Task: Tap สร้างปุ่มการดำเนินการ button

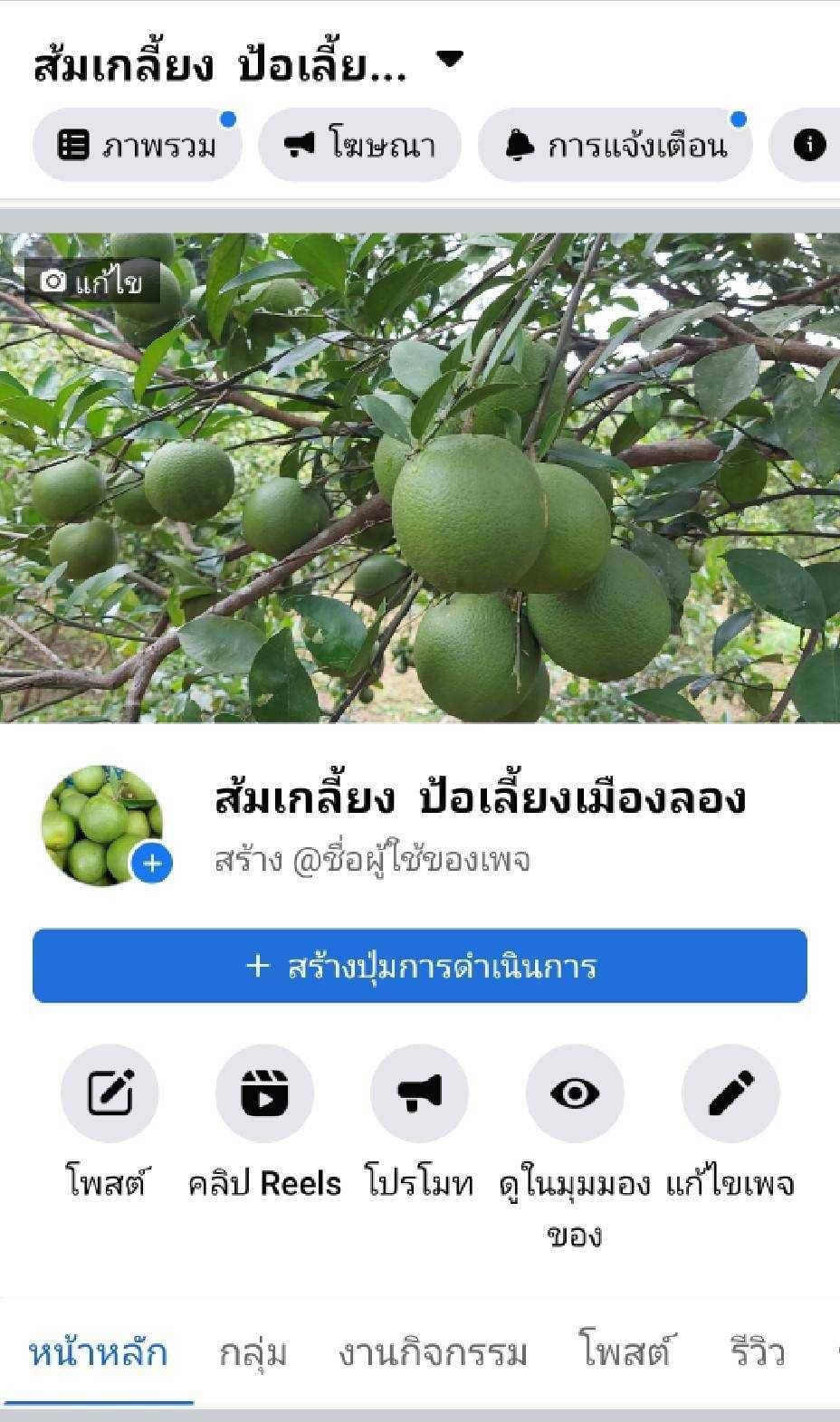Action: [x=420, y=966]
